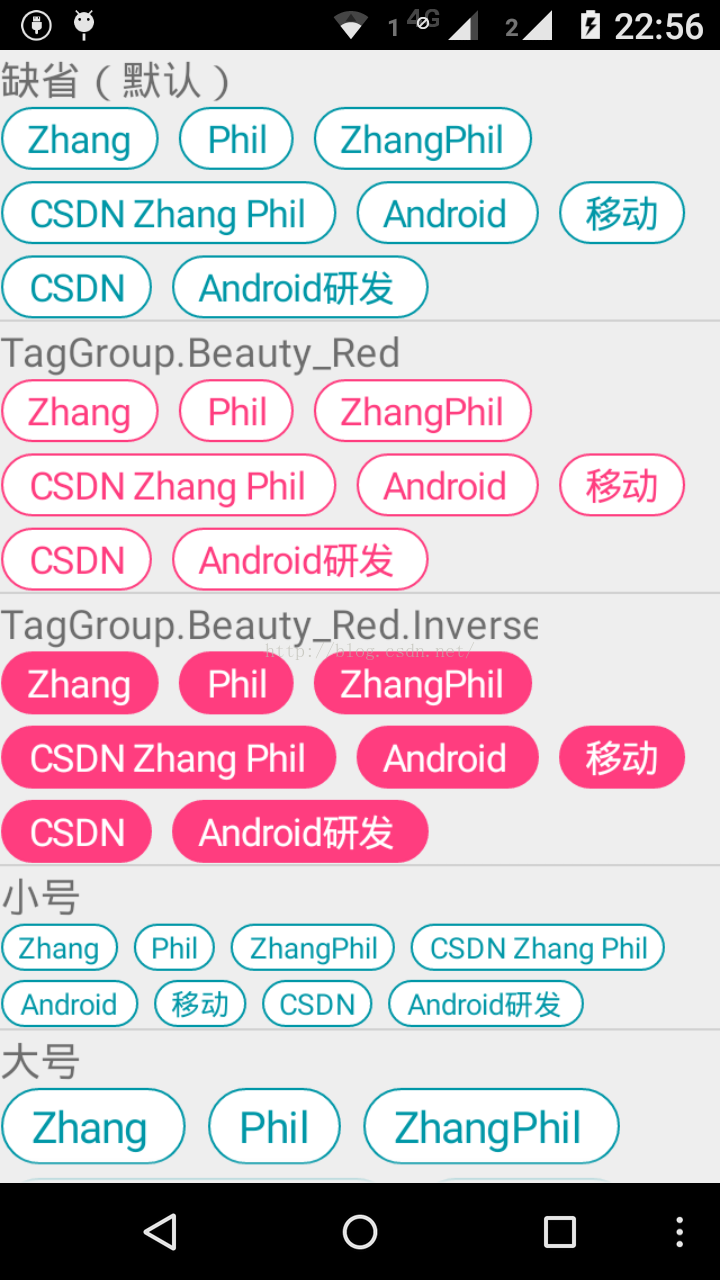This screenshot has height=1280, width=720.
Task: Tap the red outlined Android研发 chip
Action: (x=300, y=559)
